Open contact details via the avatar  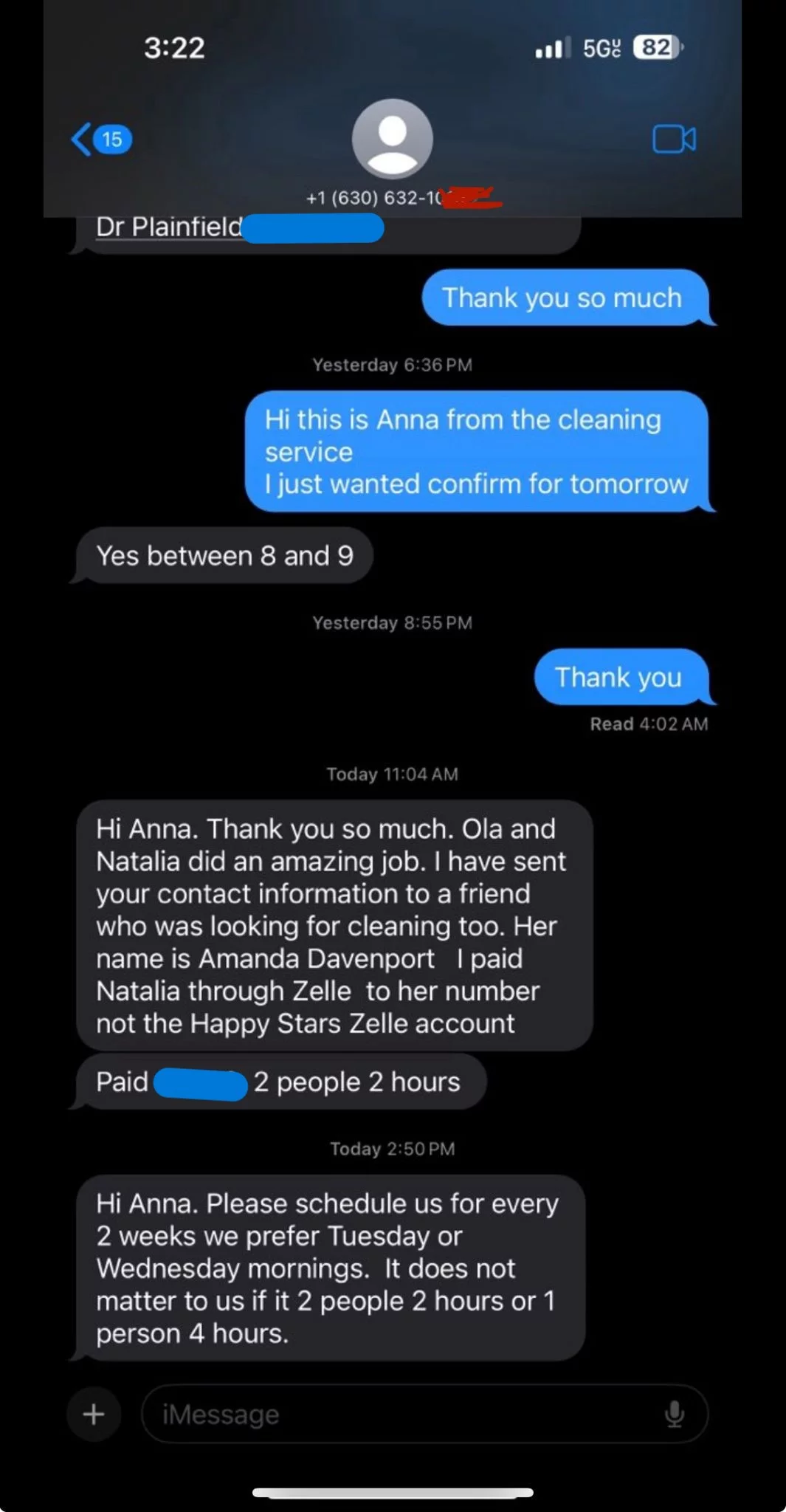point(392,139)
